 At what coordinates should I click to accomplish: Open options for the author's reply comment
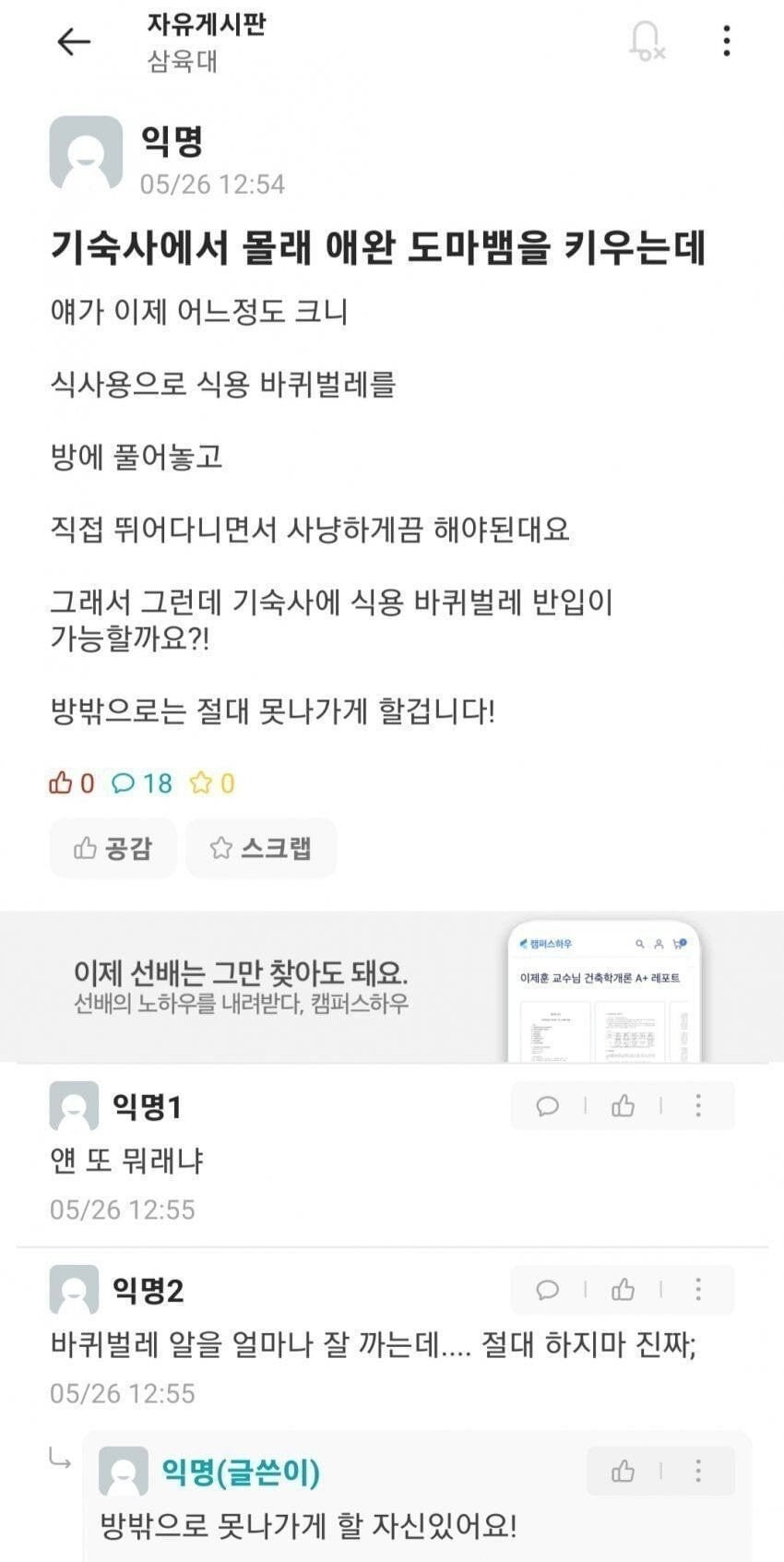(698, 1470)
